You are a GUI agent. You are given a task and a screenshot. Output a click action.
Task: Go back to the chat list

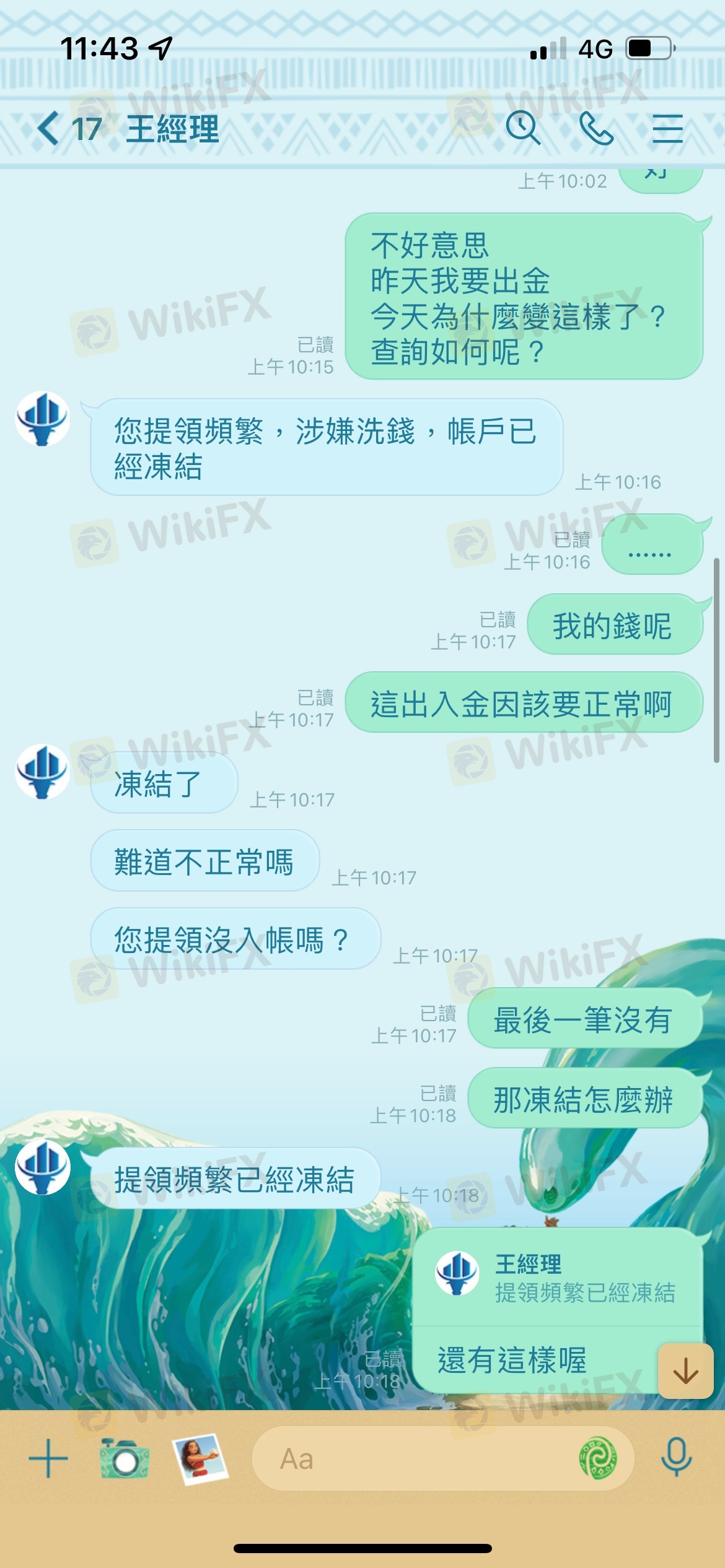pyautogui.click(x=48, y=129)
